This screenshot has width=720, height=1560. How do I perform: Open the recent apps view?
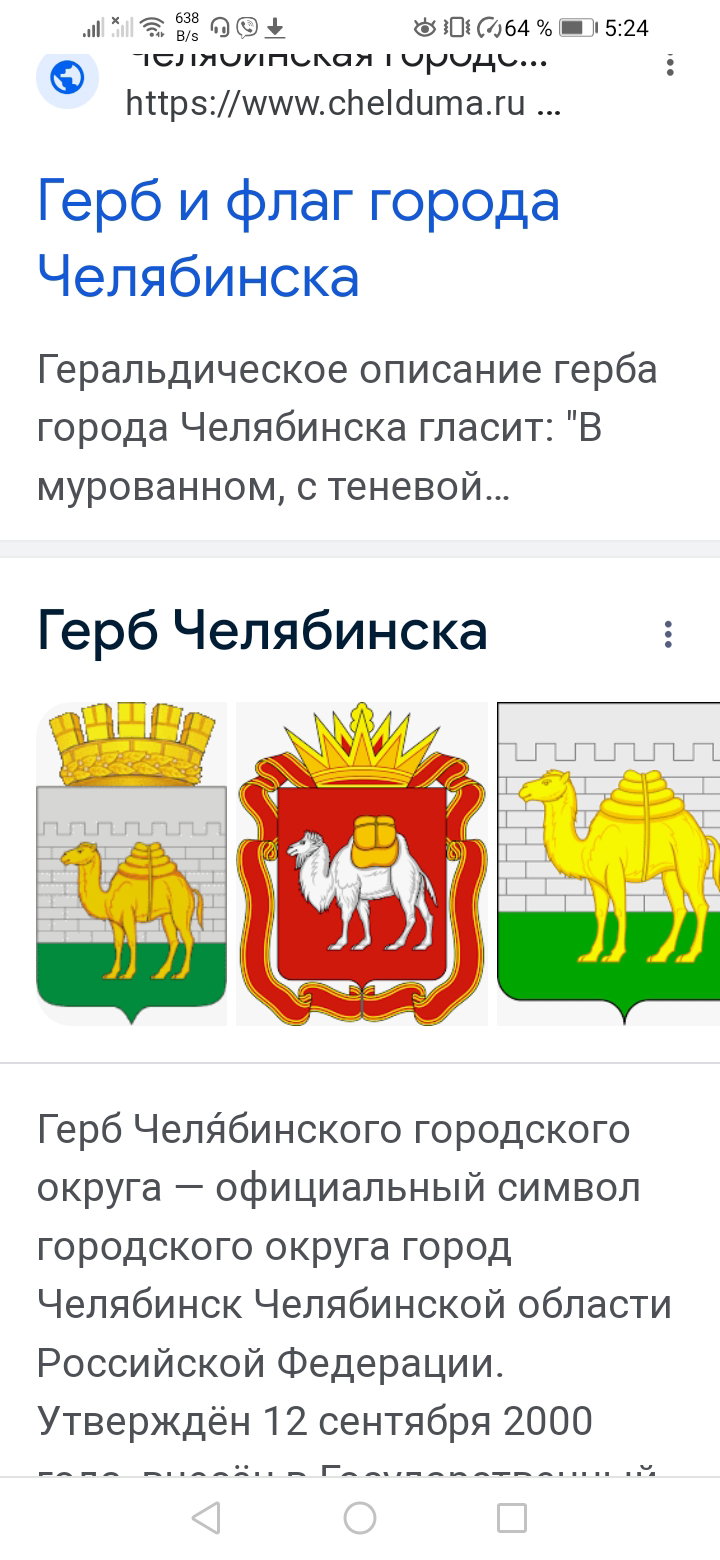pyautogui.click(x=512, y=1518)
